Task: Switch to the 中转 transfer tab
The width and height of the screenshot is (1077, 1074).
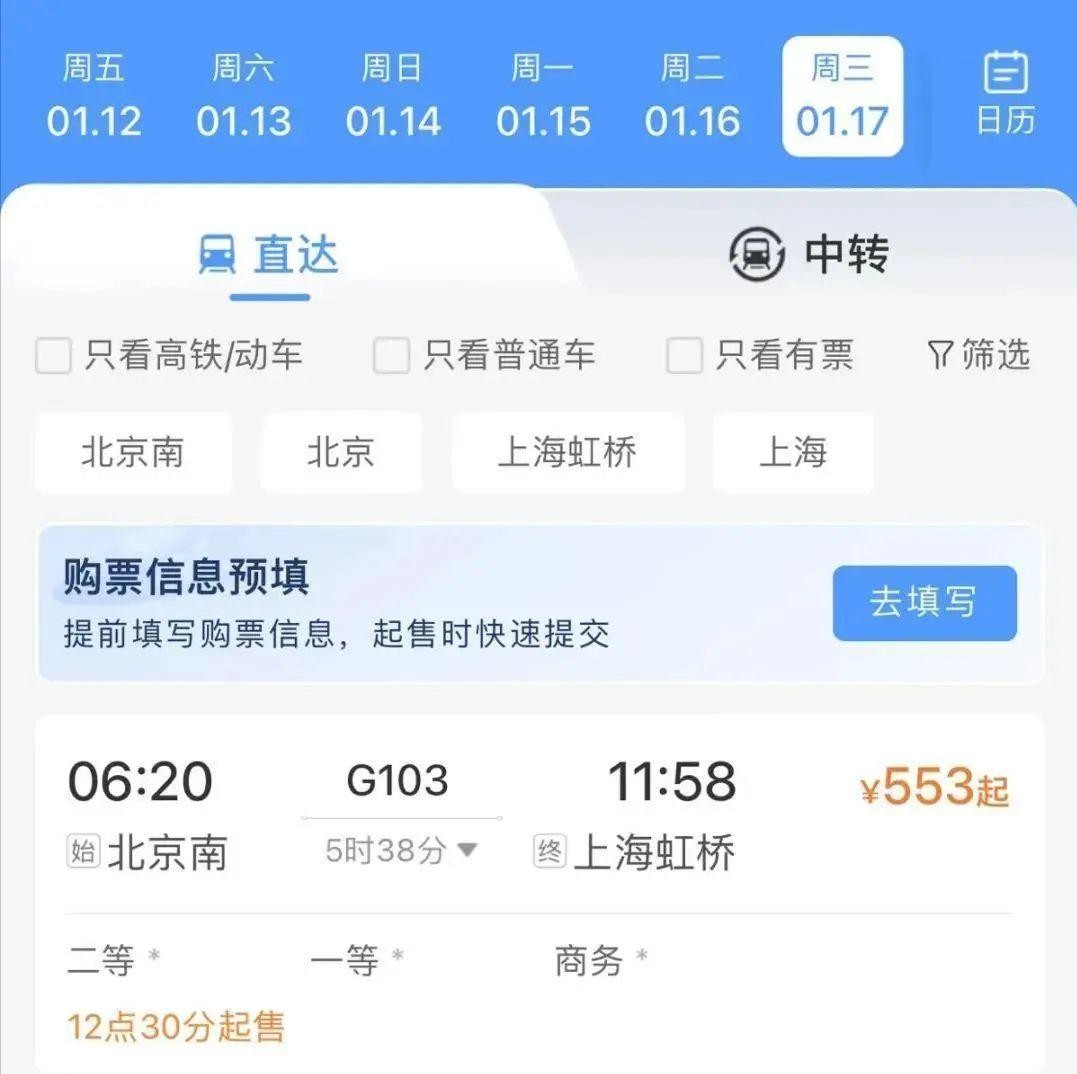Action: [808, 254]
